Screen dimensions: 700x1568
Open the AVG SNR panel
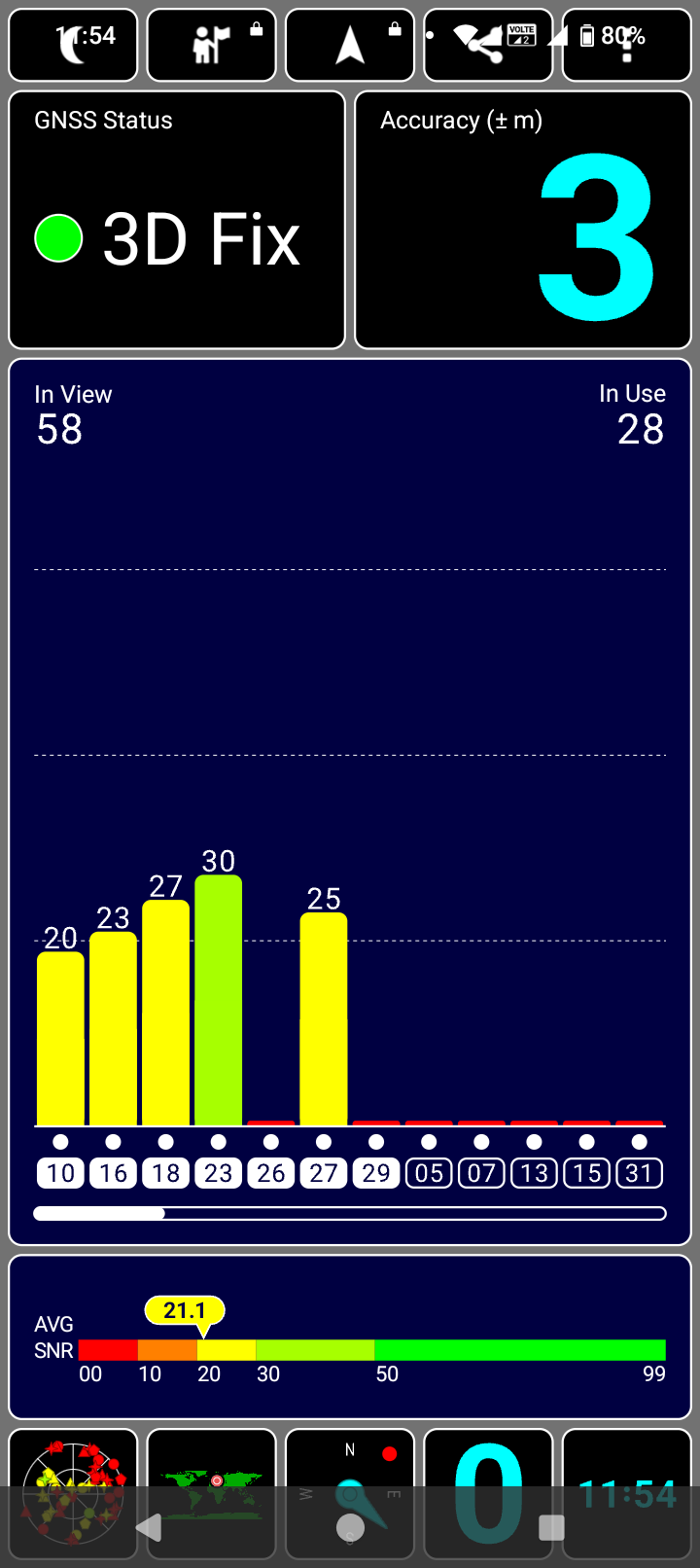click(350, 1336)
